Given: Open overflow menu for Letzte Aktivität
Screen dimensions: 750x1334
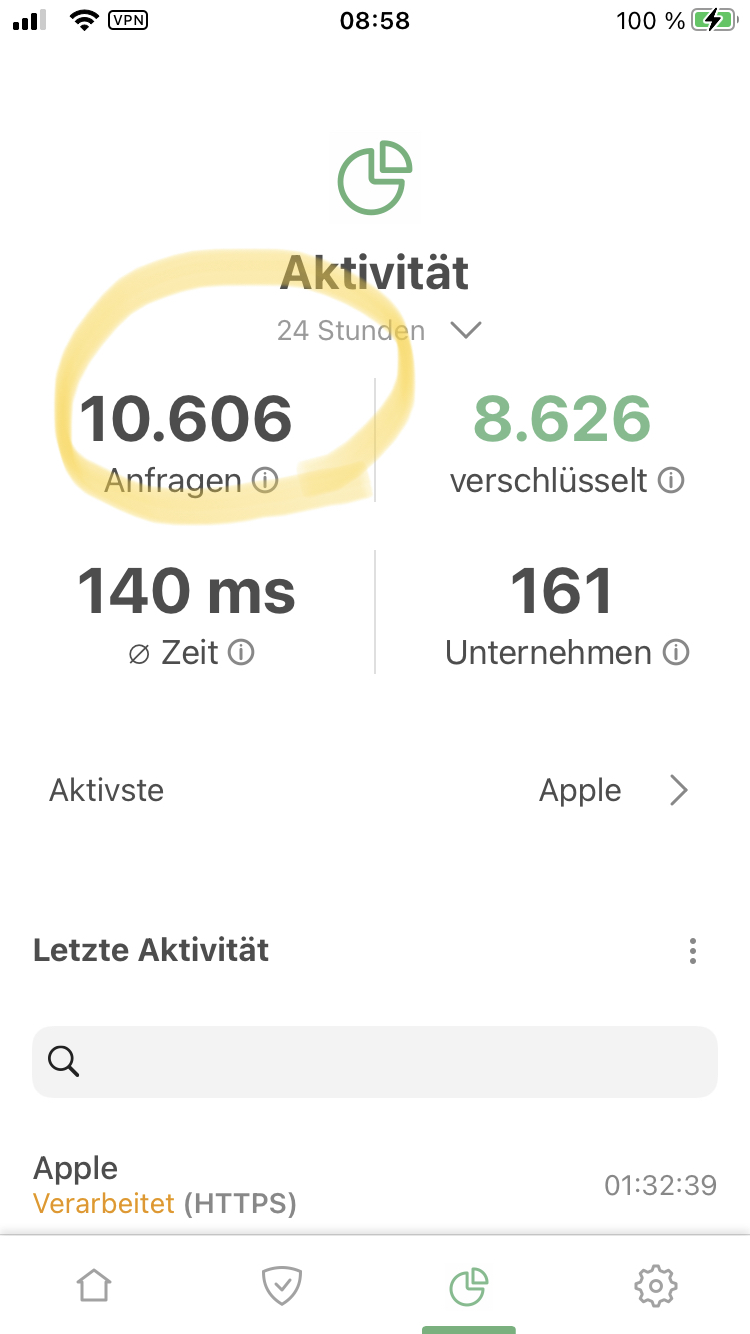Looking at the screenshot, I should click(x=692, y=951).
